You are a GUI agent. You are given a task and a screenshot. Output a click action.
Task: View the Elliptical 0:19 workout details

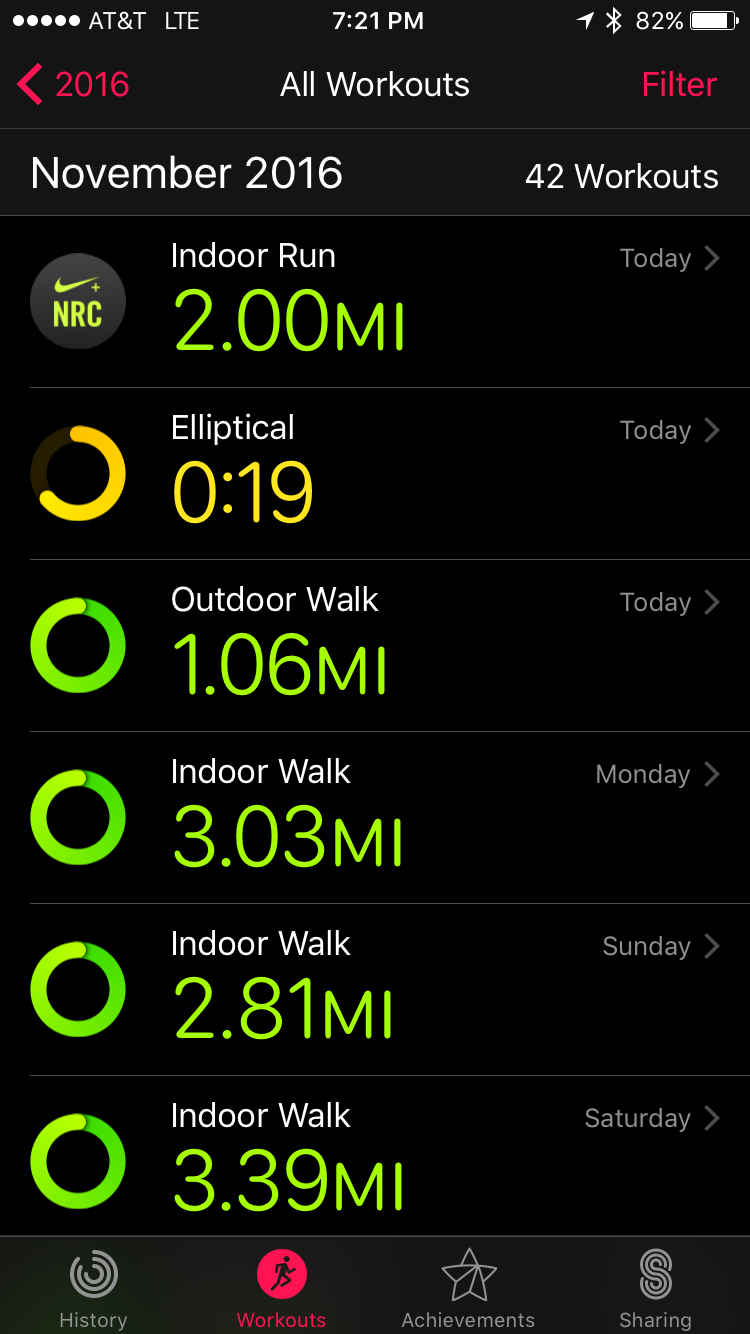375,474
